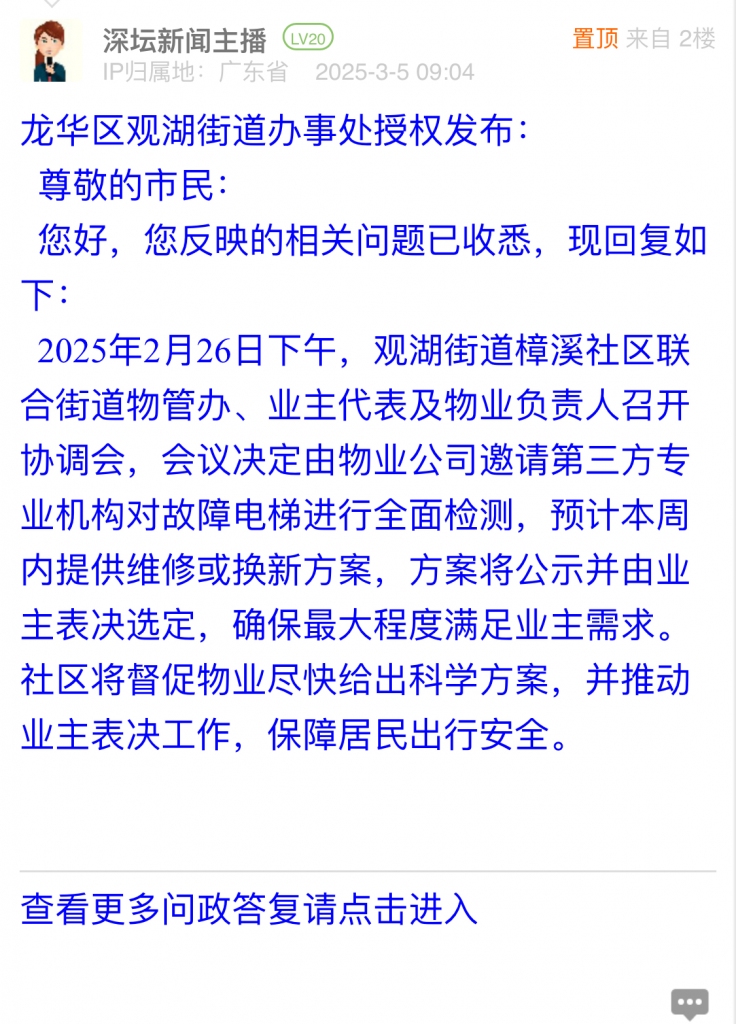View the 深坛新闻主播 username profile
Viewport: 736px width, 1024px height.
click(185, 40)
